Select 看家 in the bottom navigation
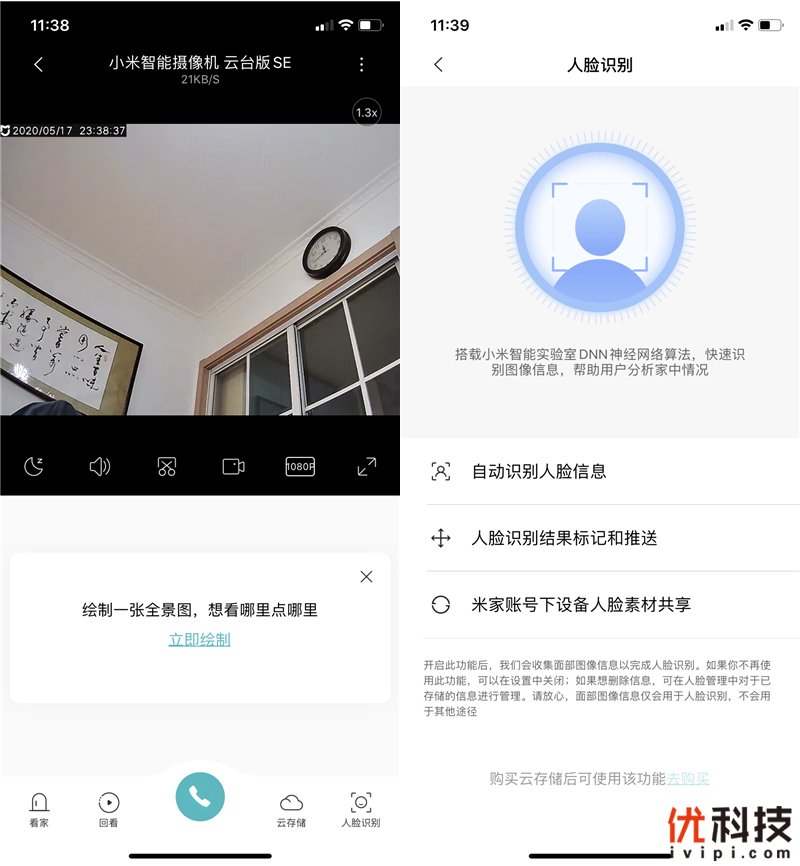The width and height of the screenshot is (800, 866). point(40,805)
